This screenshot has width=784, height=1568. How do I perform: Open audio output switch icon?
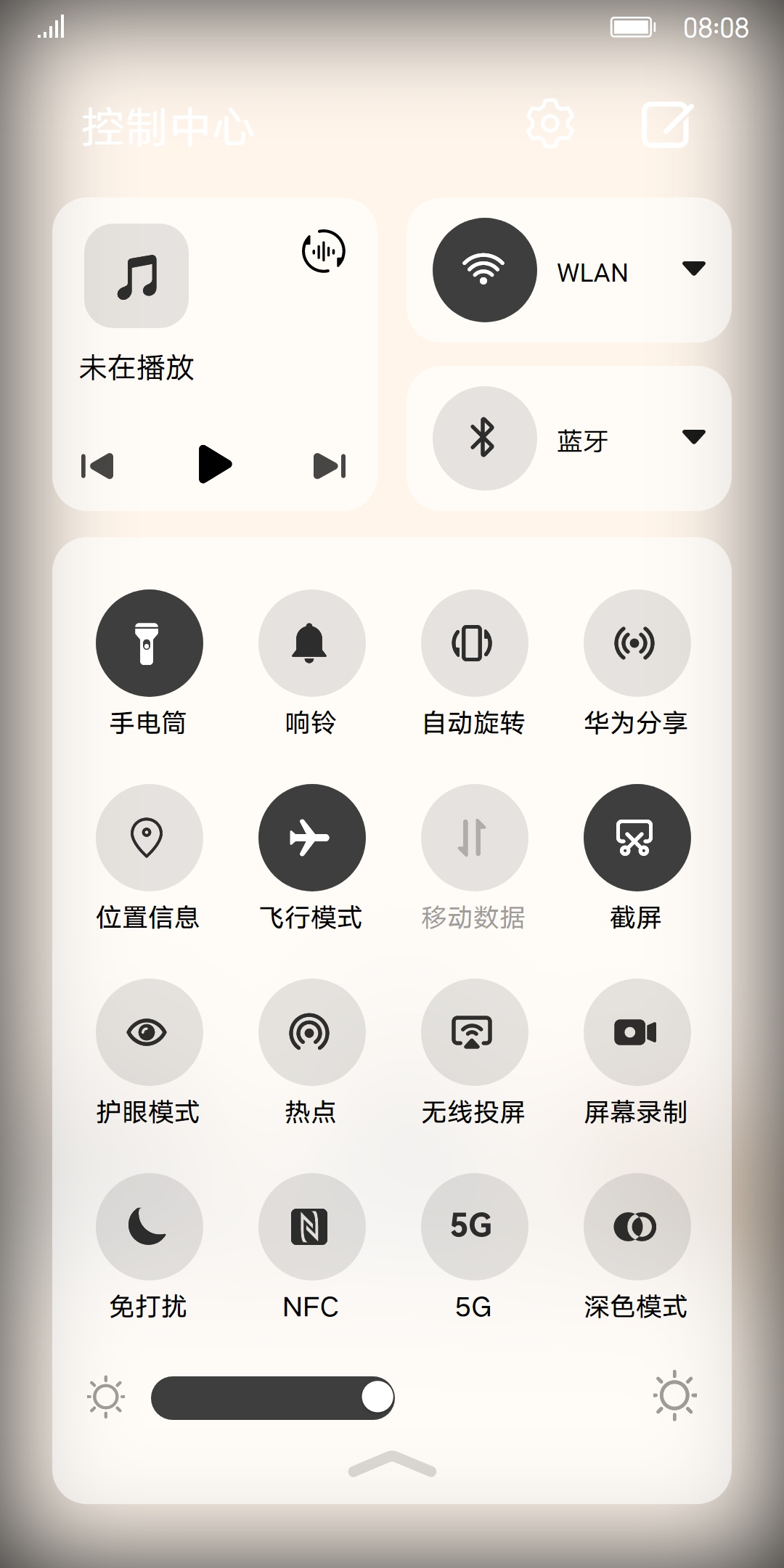click(324, 251)
